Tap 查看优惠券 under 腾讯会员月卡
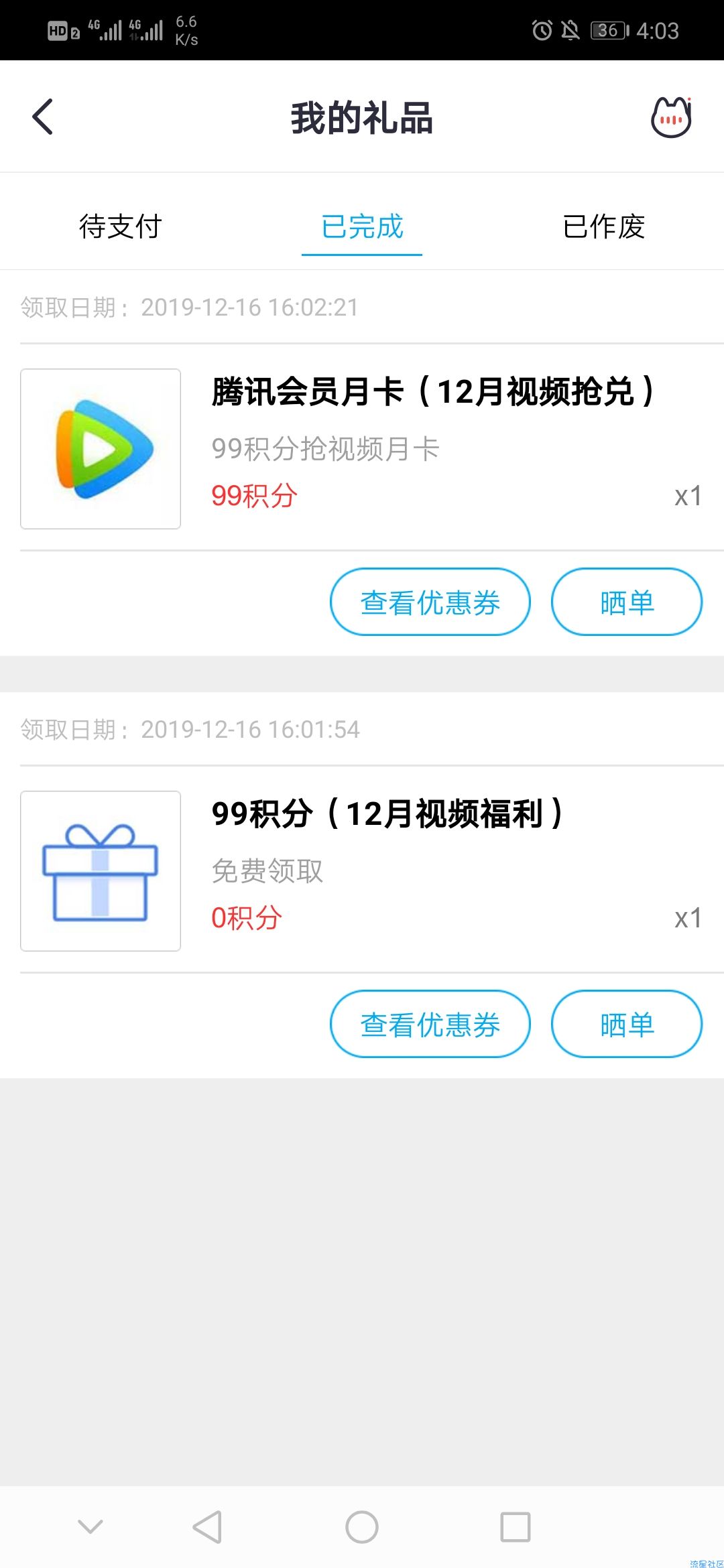Viewport: 724px width, 1568px height. tap(430, 602)
